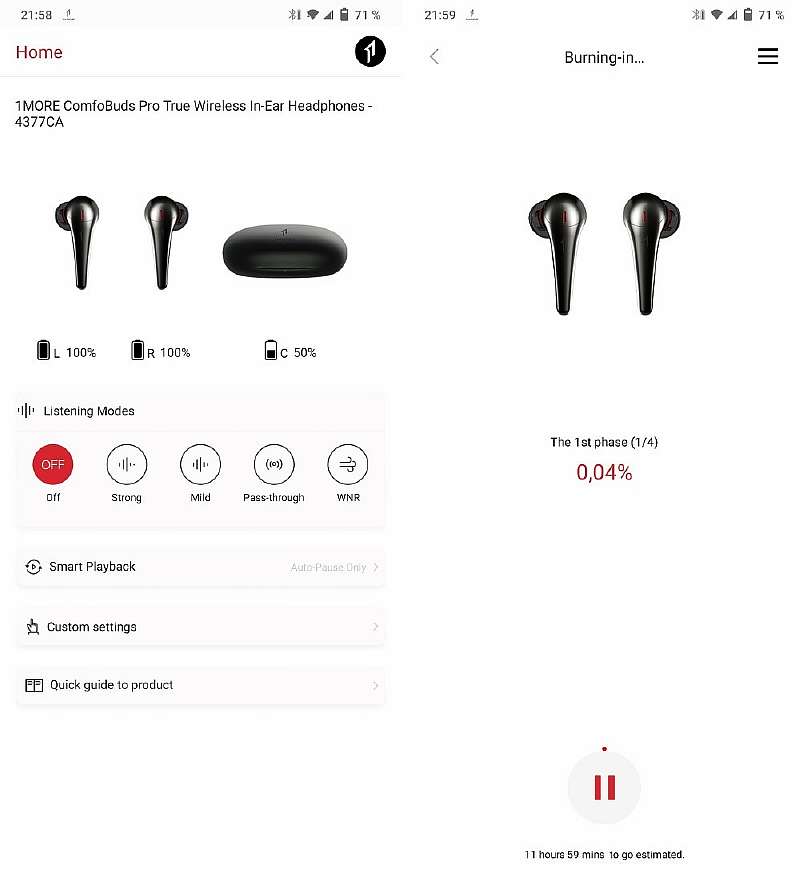Select Mild listening mode

point(200,465)
